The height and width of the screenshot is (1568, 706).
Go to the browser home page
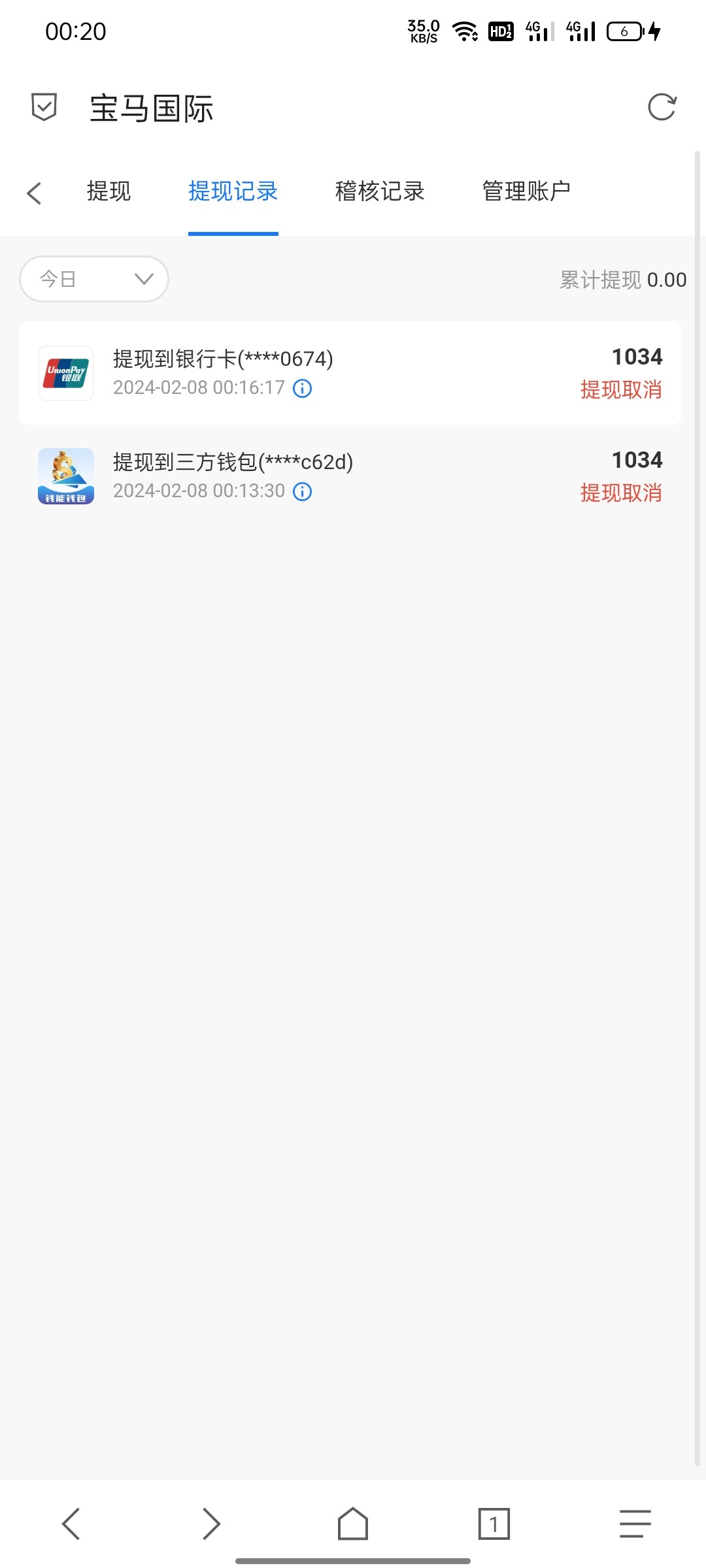point(353,1524)
